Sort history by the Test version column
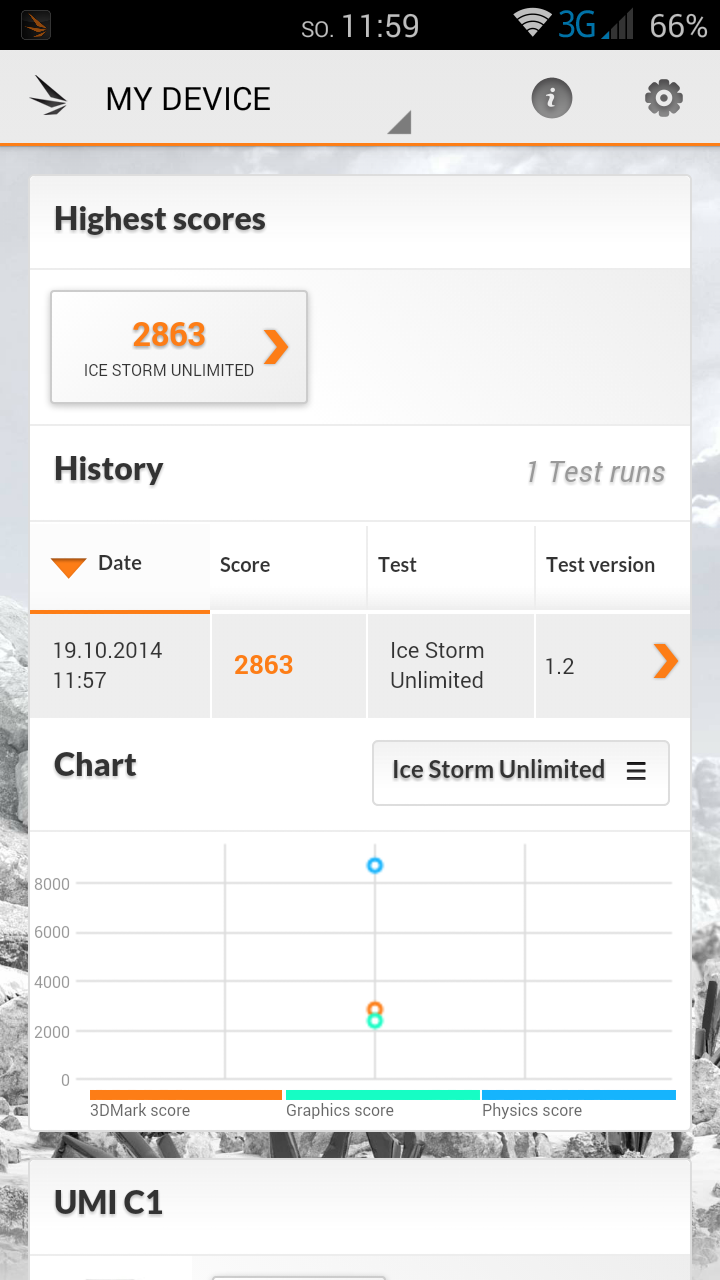 point(600,565)
